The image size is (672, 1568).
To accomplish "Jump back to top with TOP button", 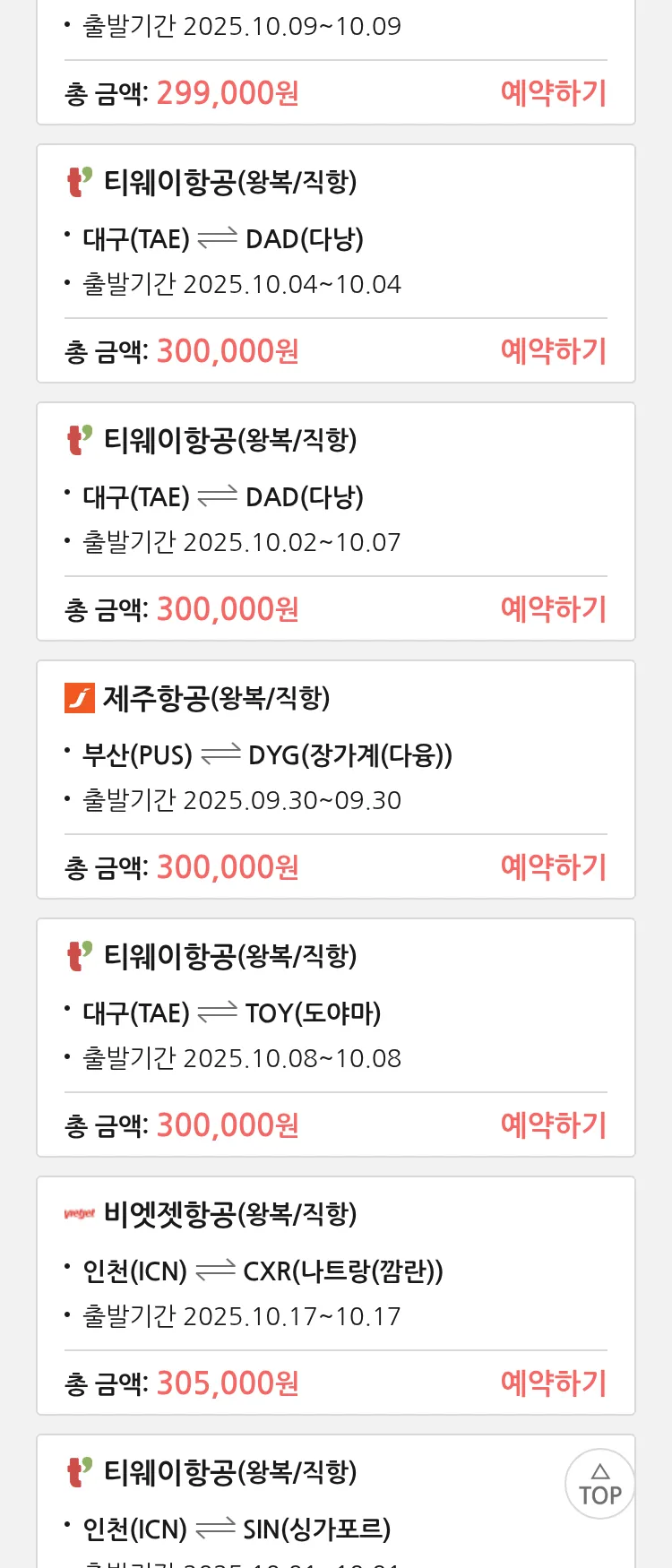I will pos(599,1484).
